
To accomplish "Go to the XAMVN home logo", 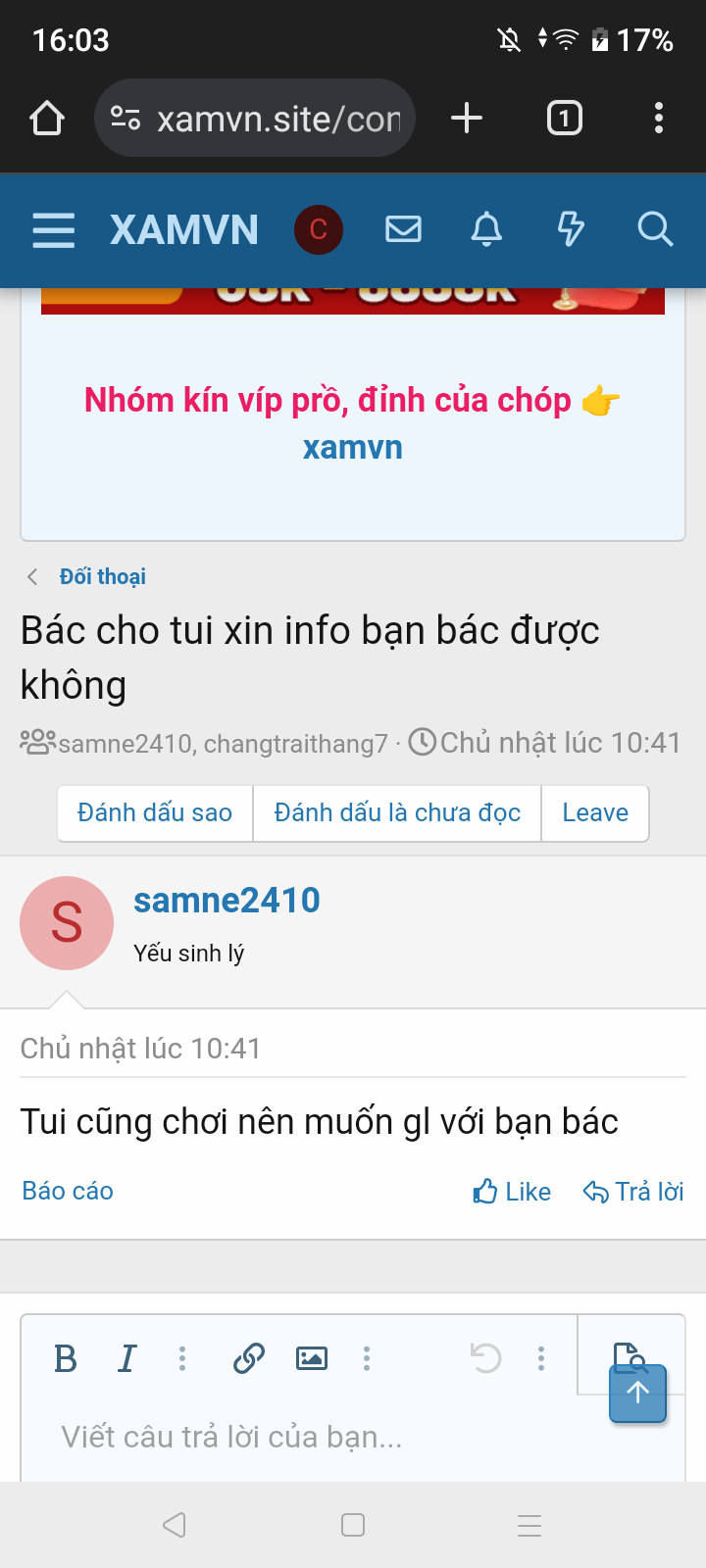I will [184, 230].
